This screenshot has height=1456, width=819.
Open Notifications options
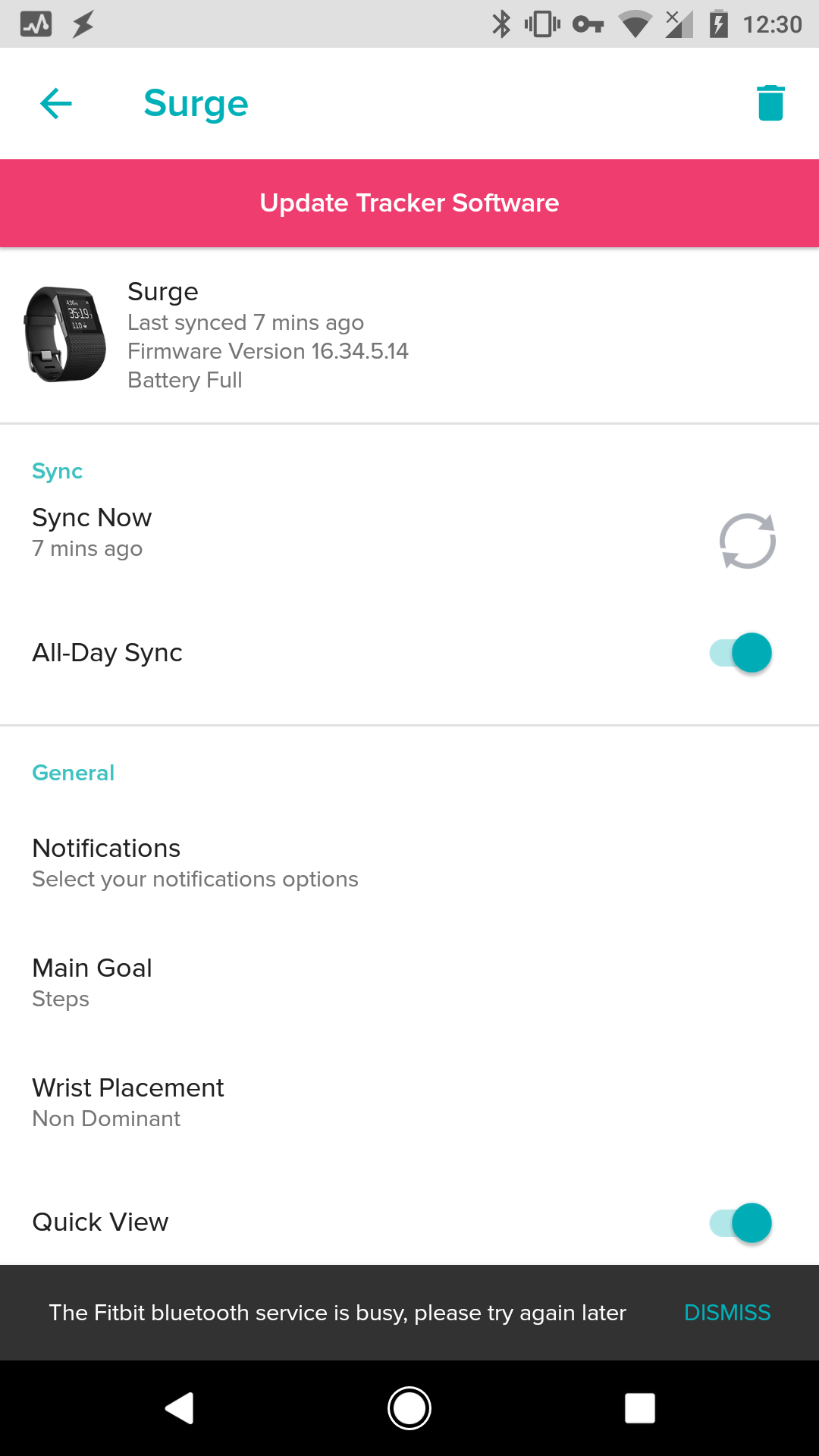(x=195, y=863)
